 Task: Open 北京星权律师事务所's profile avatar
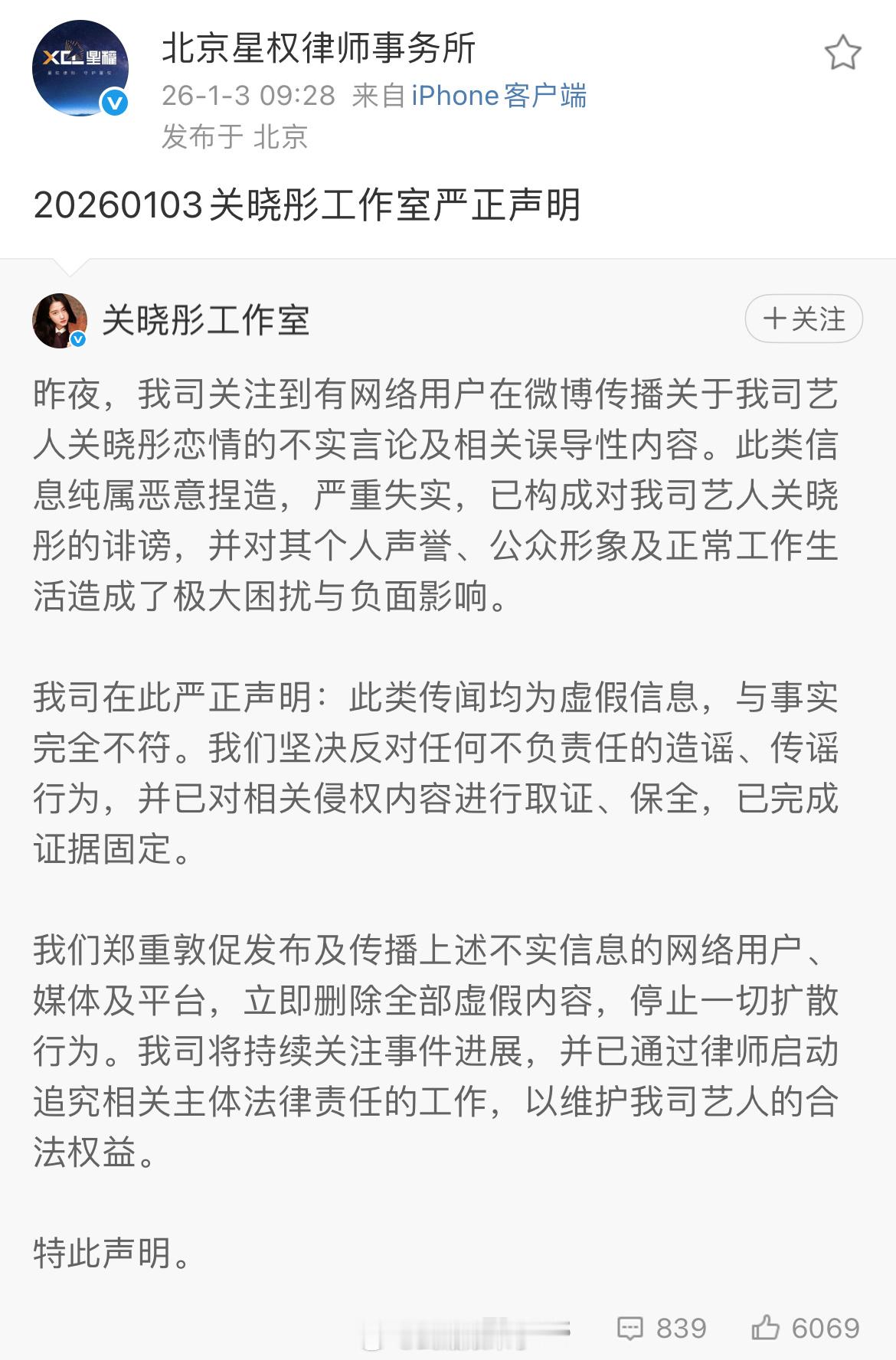click(x=80, y=67)
